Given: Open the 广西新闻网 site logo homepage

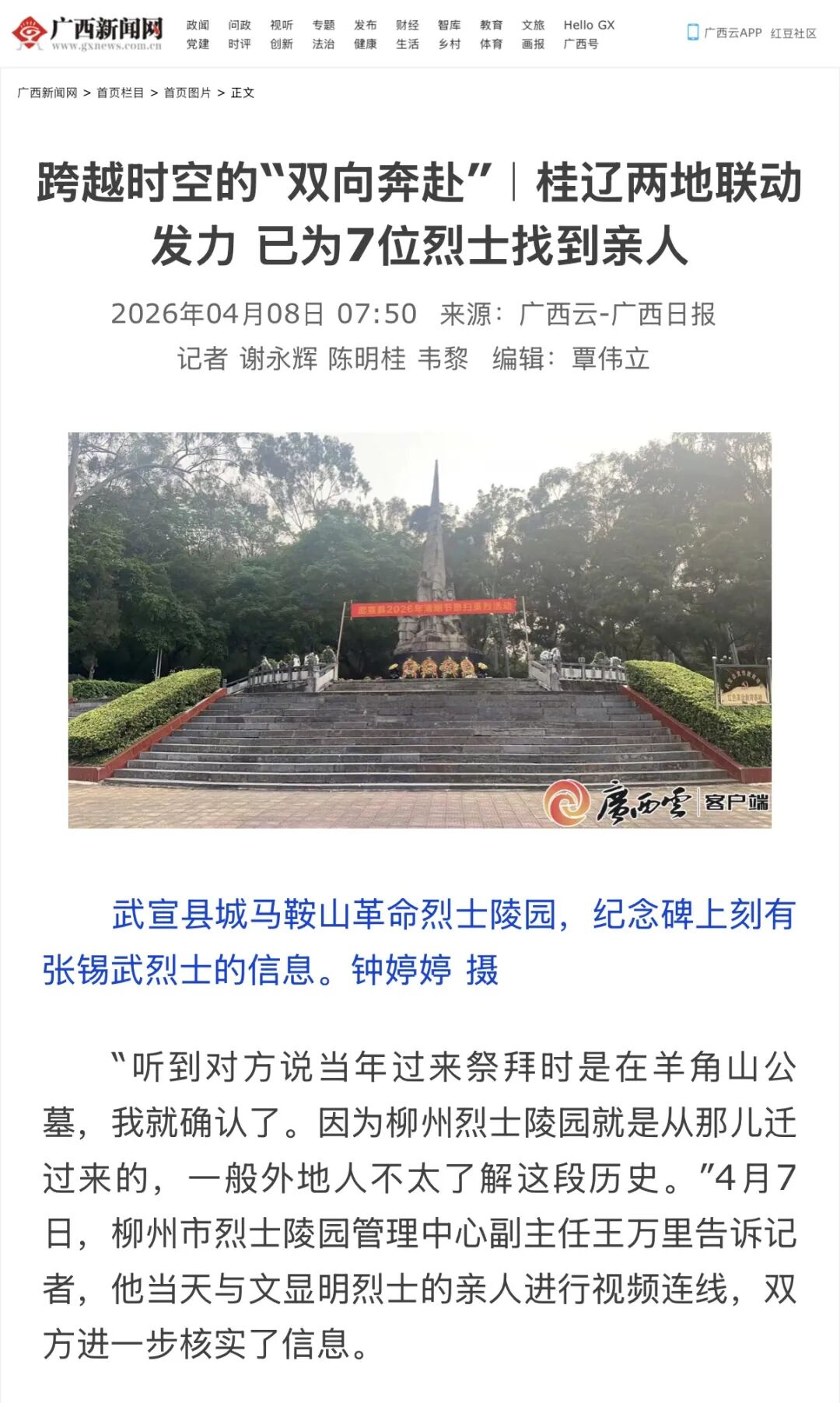Looking at the screenshot, I should click(x=87, y=33).
